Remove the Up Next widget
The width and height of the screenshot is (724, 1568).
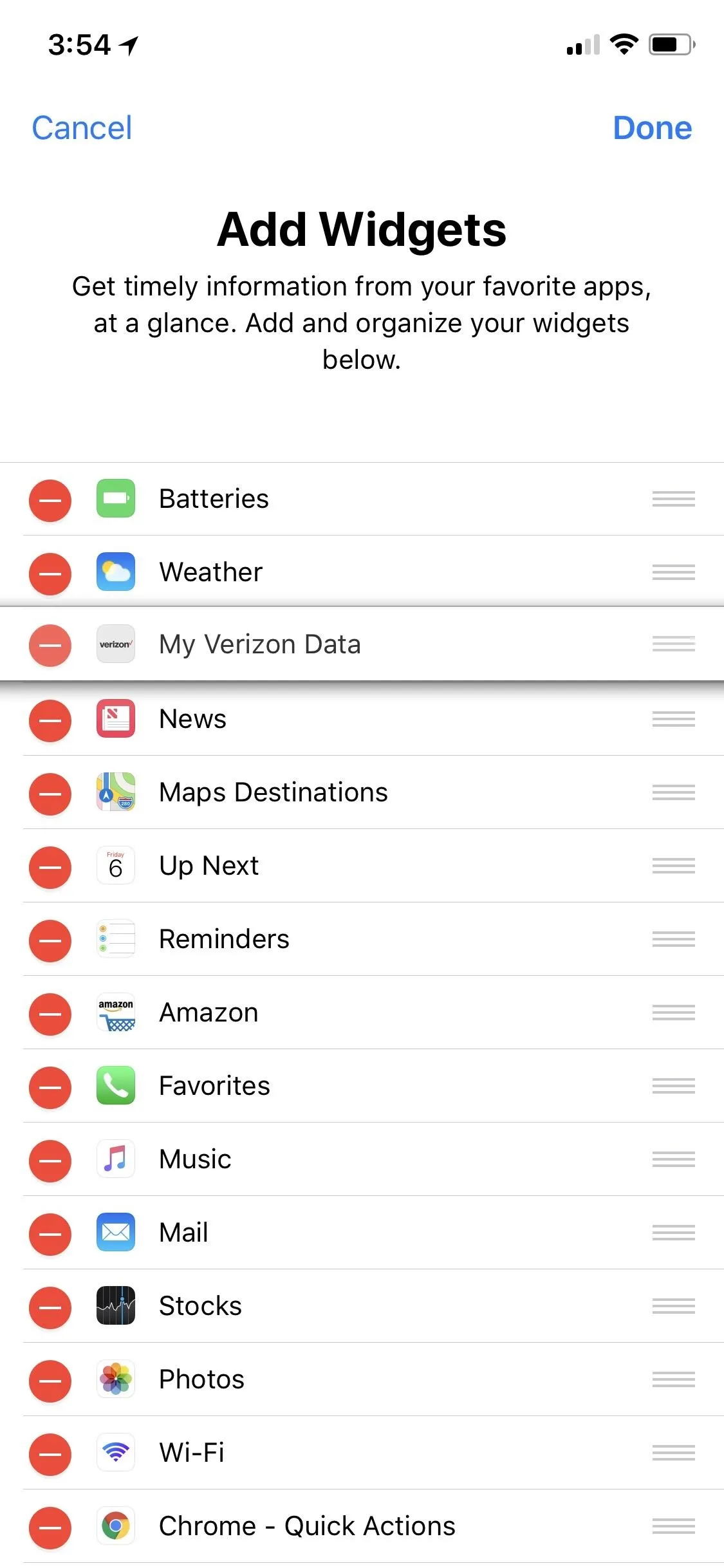[x=50, y=867]
